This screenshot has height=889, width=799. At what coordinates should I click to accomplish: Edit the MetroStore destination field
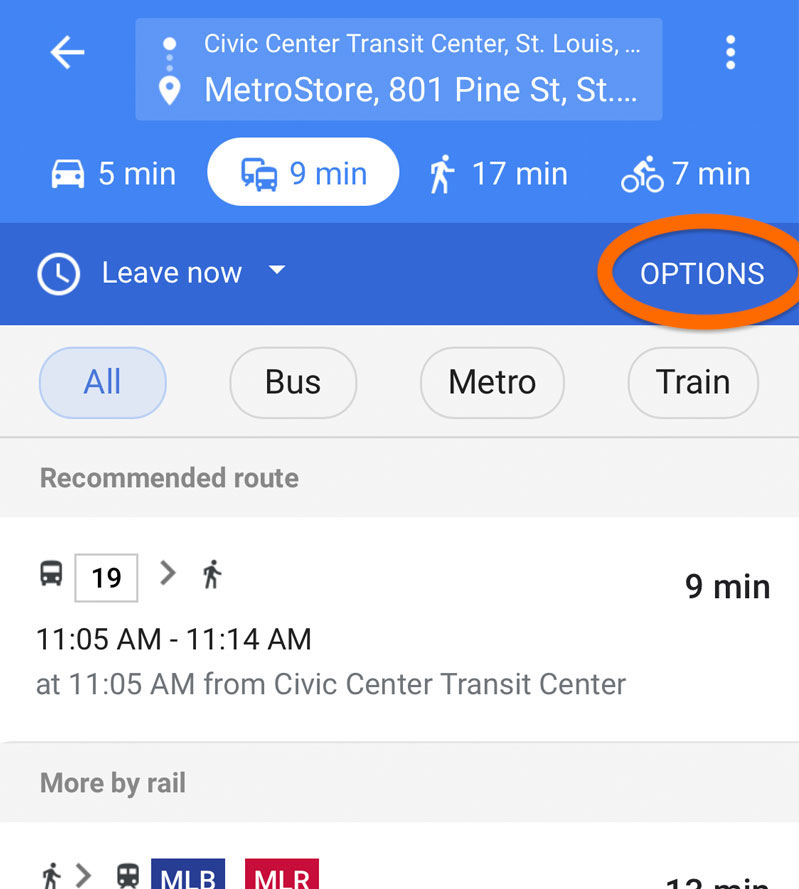[x=420, y=90]
